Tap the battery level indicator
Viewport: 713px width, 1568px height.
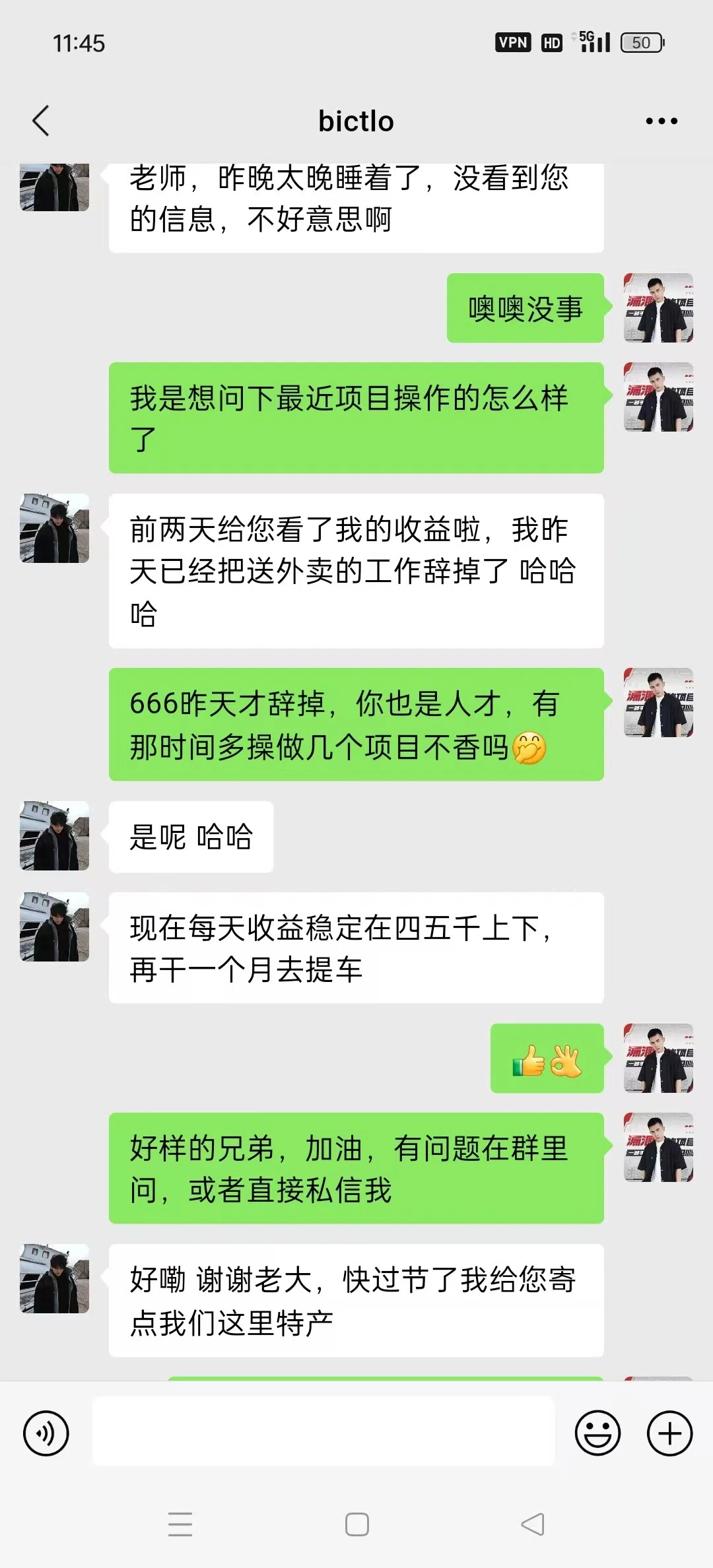(x=640, y=42)
